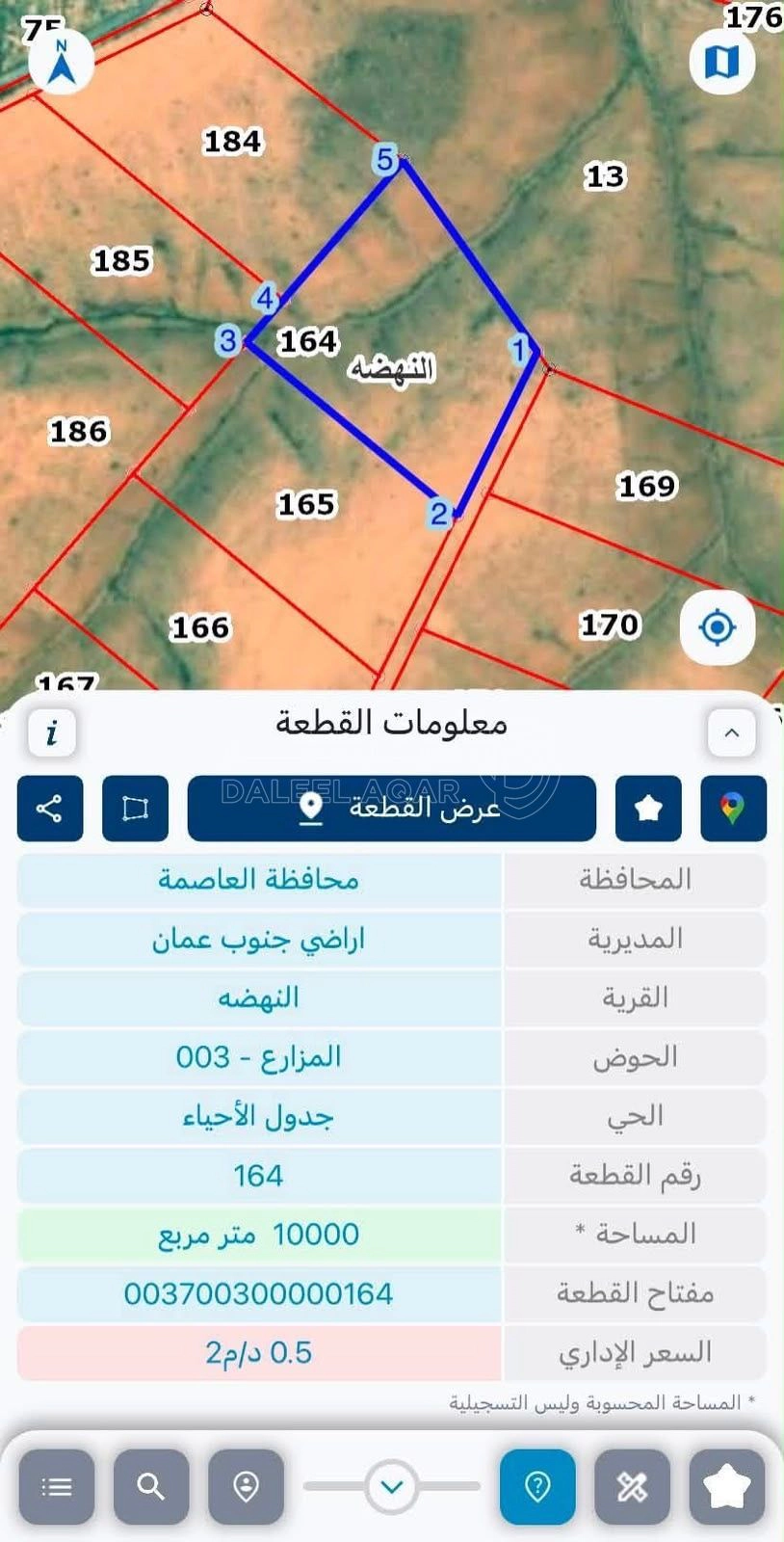Tap the round down-arrow handle

(x=392, y=1487)
